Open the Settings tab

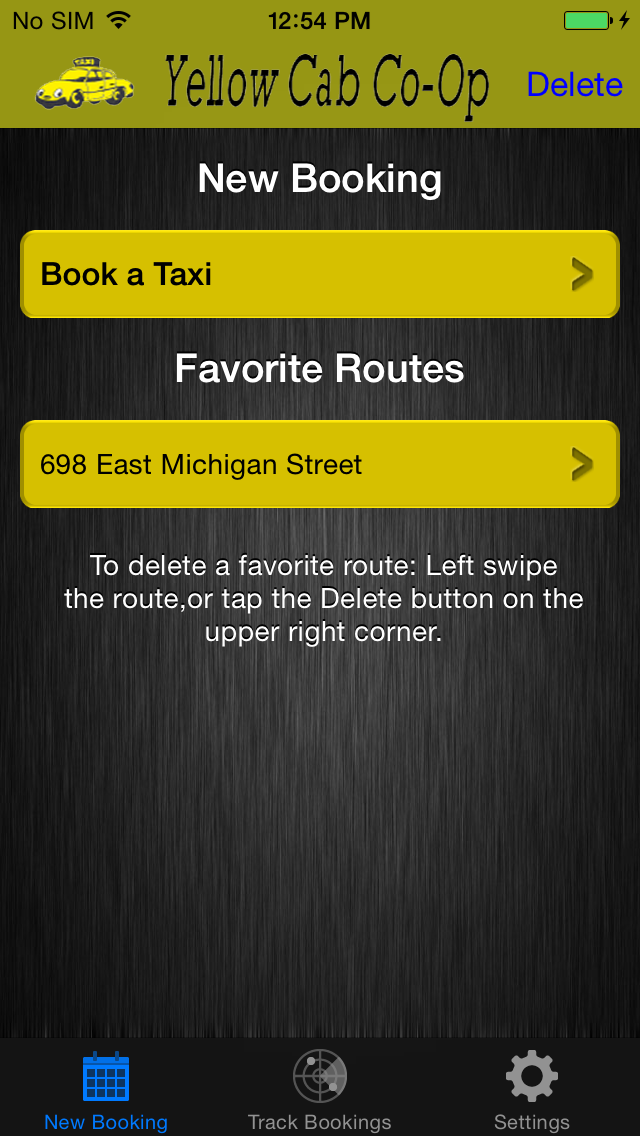[x=532, y=1090]
